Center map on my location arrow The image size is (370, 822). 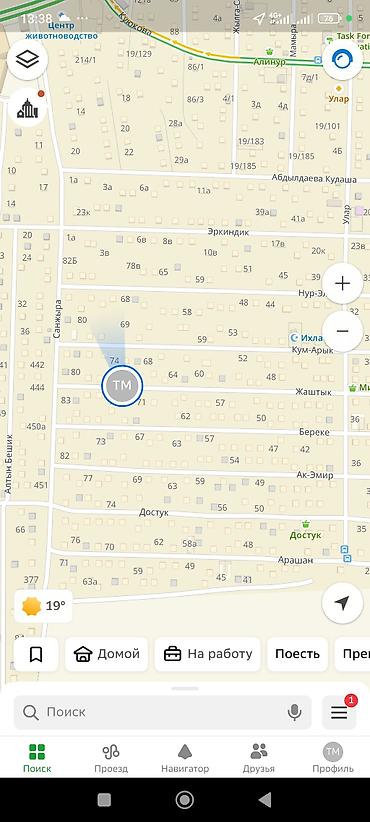click(343, 603)
